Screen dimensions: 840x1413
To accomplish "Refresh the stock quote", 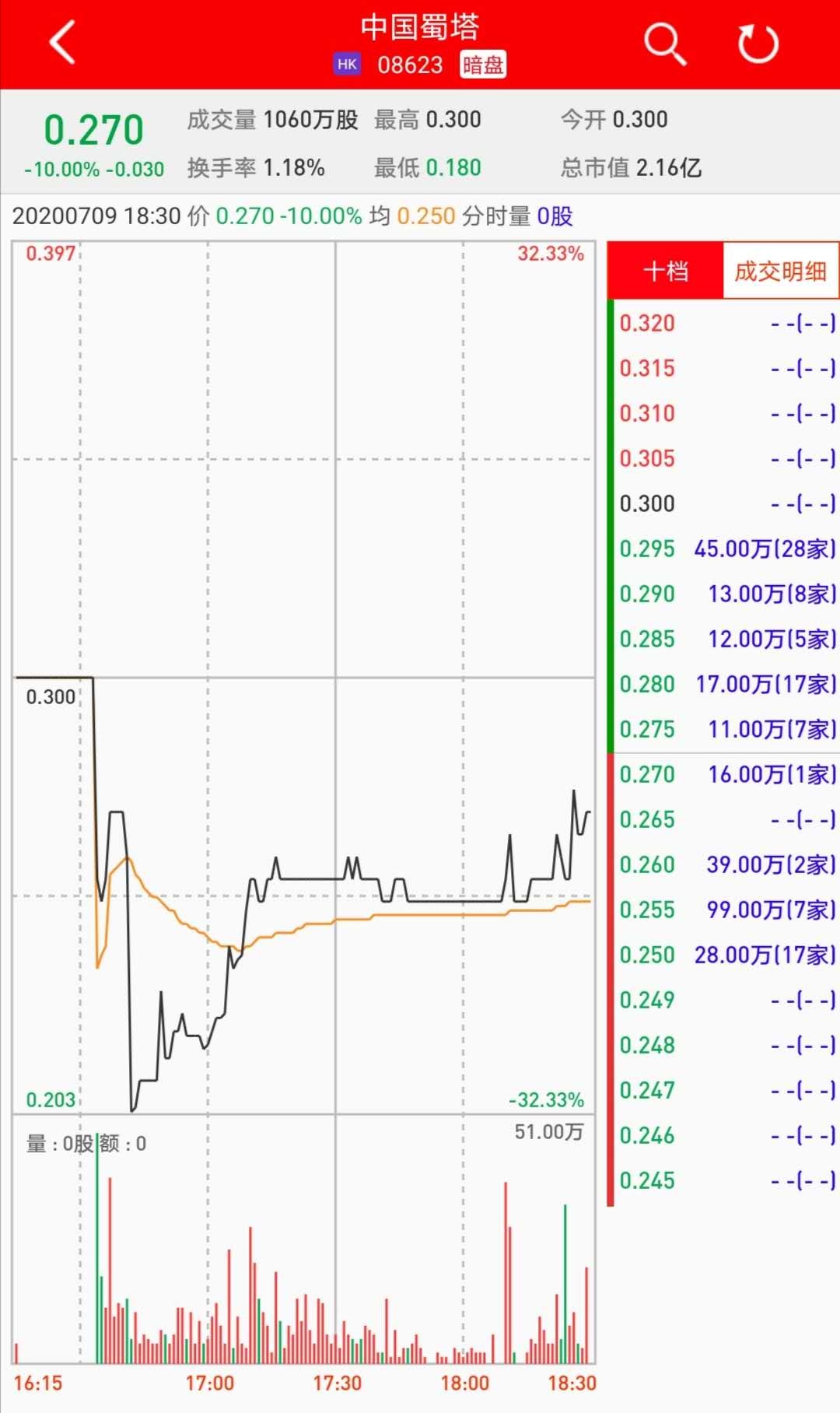I will pyautogui.click(x=758, y=44).
